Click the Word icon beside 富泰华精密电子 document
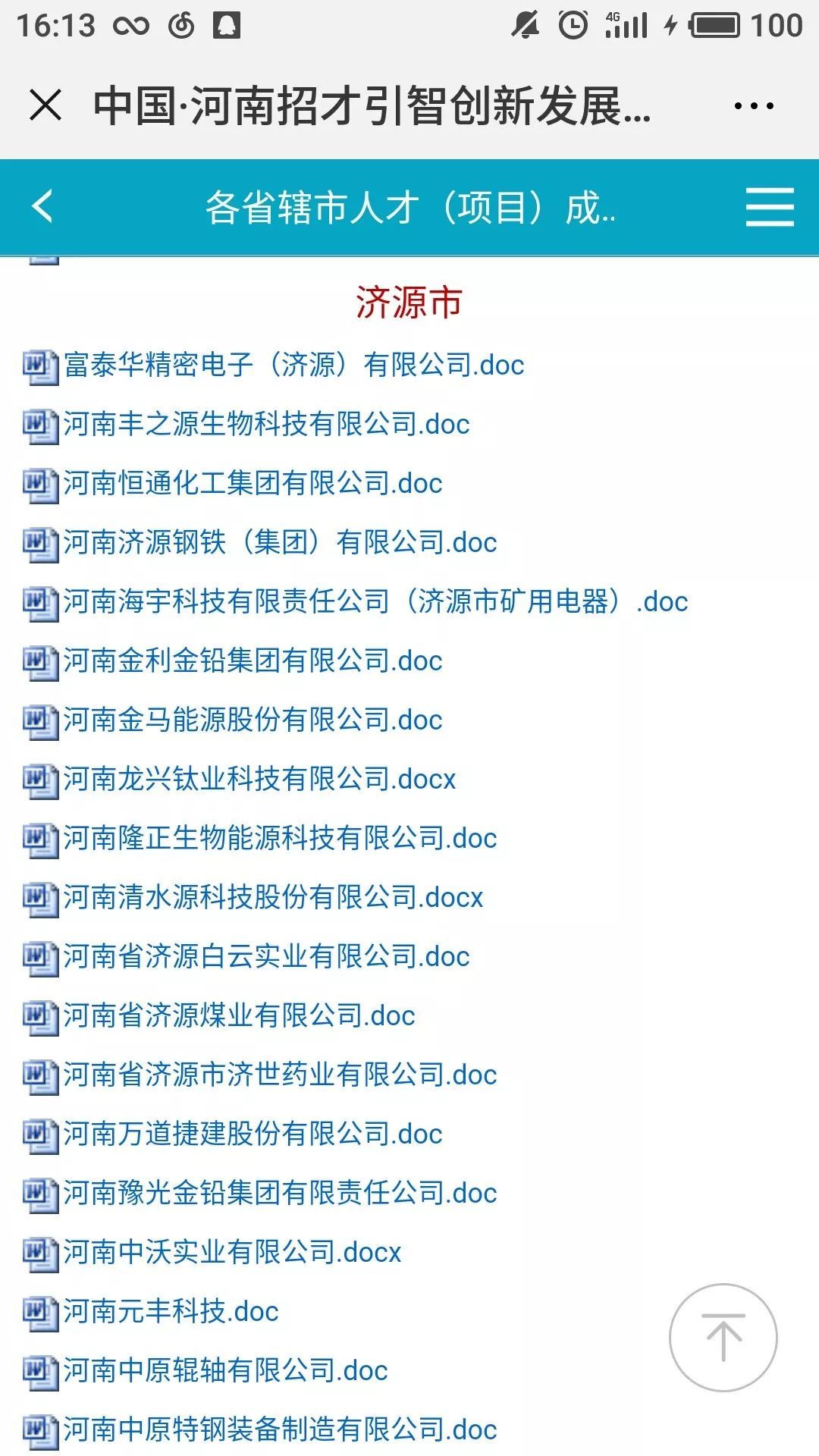Image resolution: width=819 pixels, height=1456 pixels. pos(39,366)
